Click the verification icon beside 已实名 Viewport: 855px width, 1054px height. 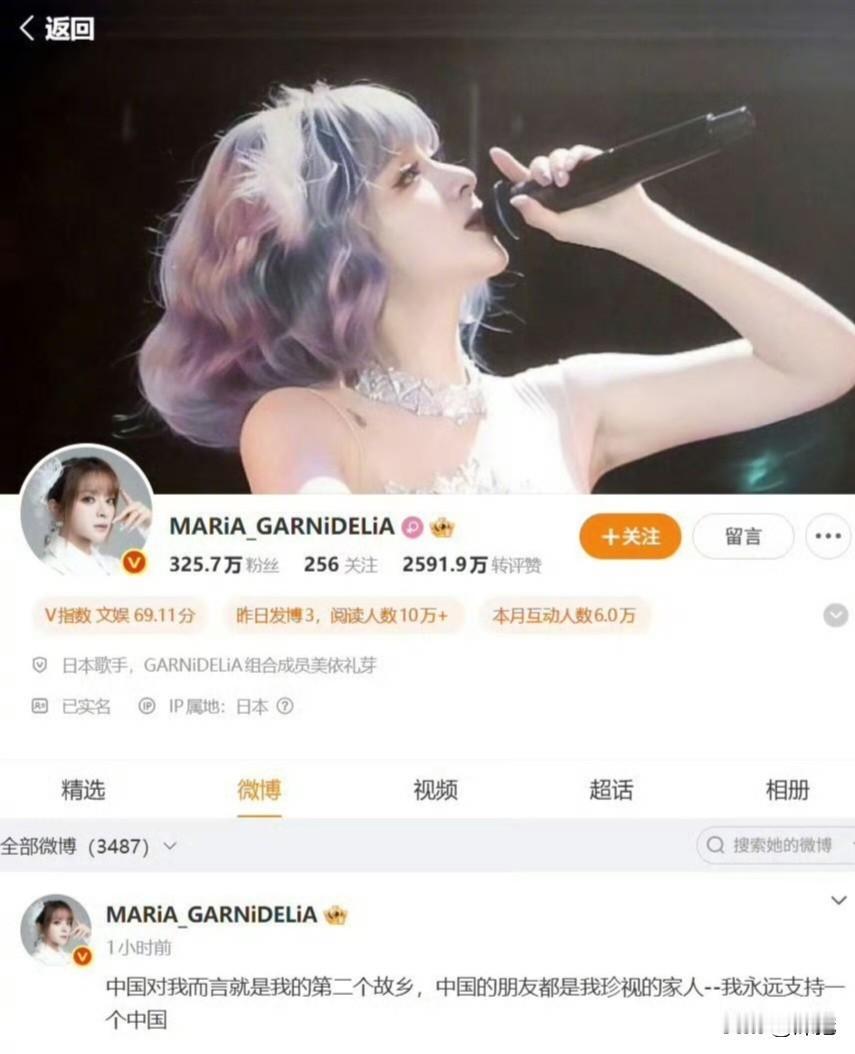pos(38,706)
